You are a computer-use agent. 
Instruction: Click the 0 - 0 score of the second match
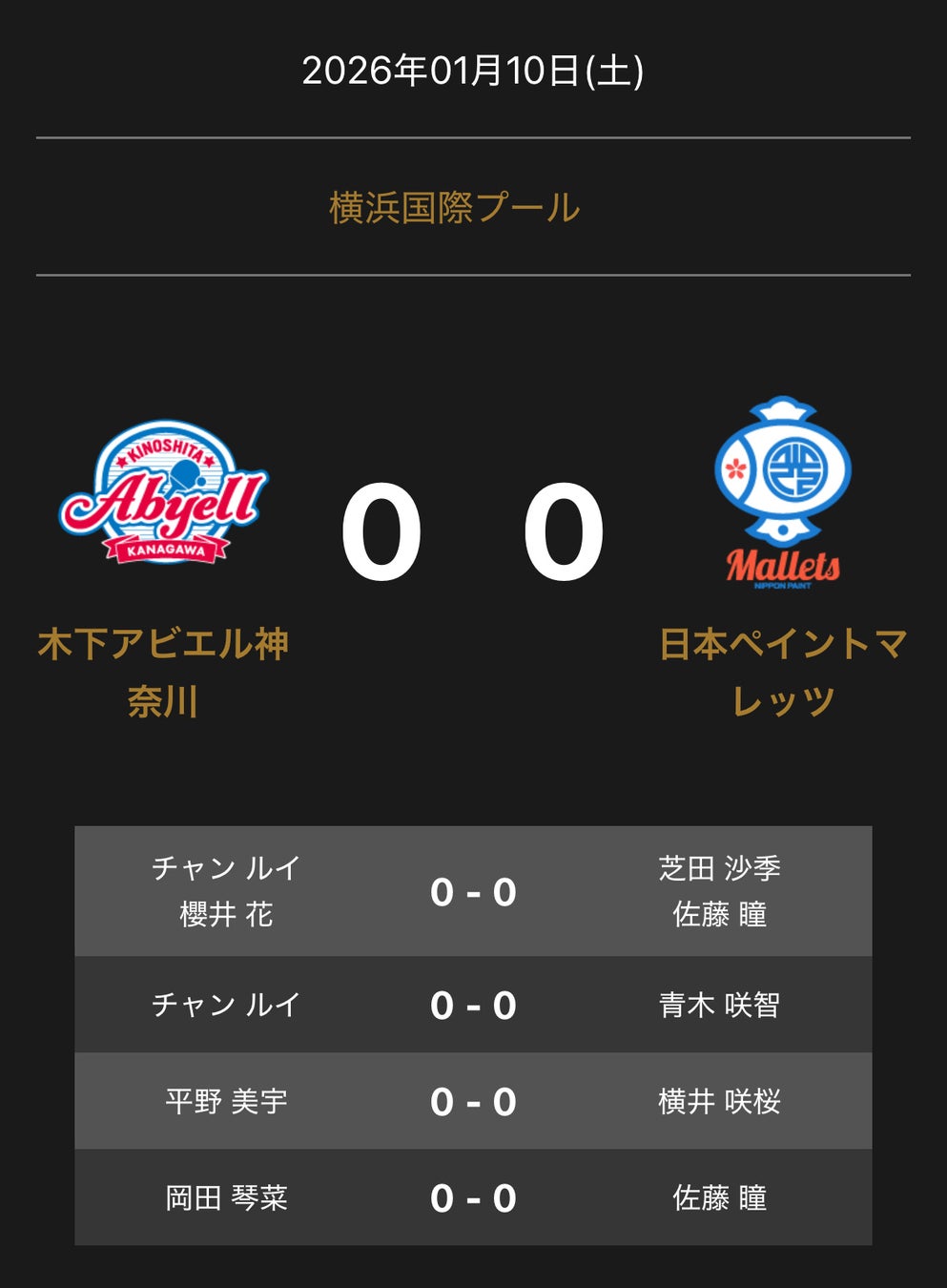tap(474, 1005)
